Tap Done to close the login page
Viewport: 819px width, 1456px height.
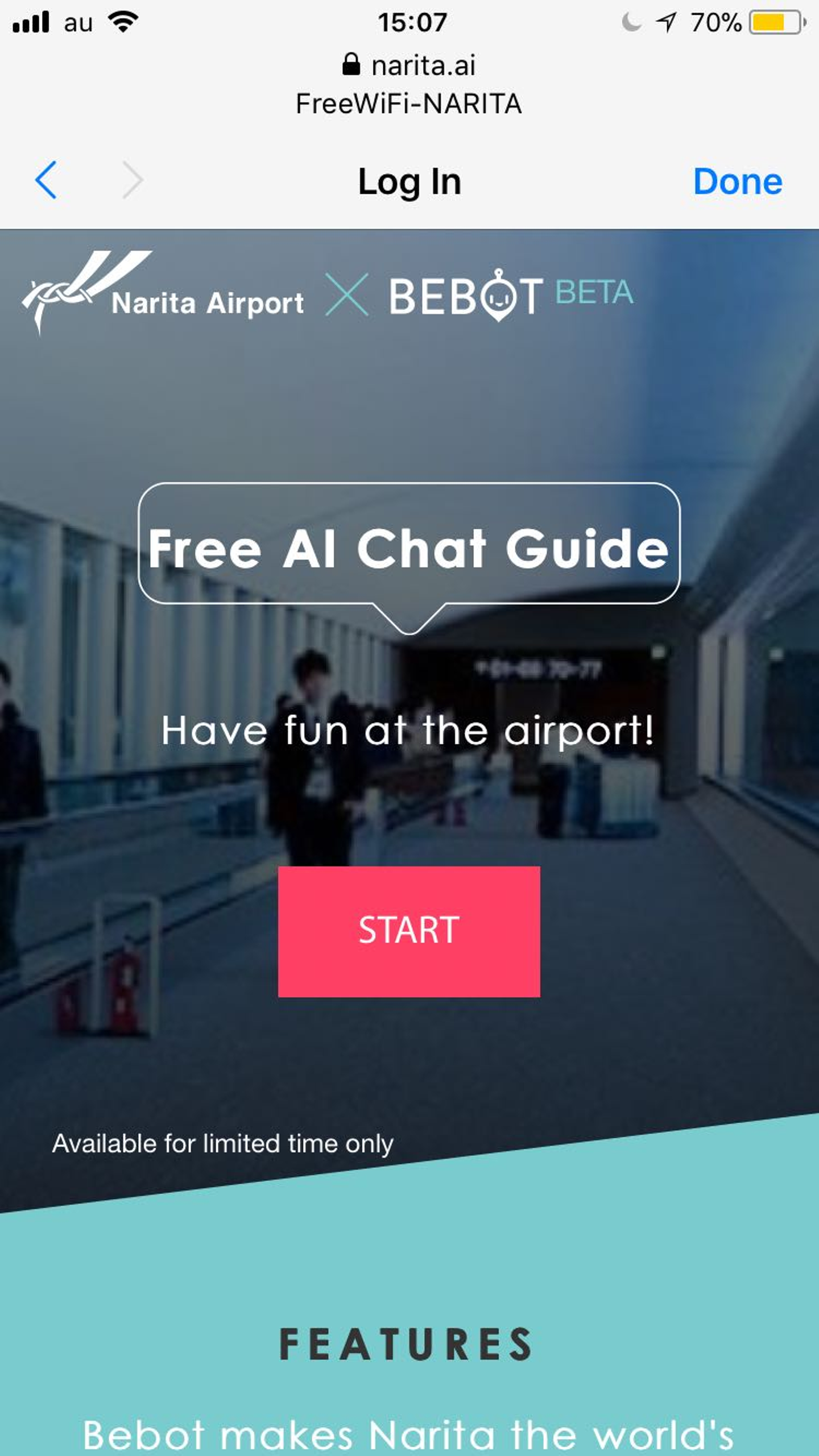(x=738, y=181)
